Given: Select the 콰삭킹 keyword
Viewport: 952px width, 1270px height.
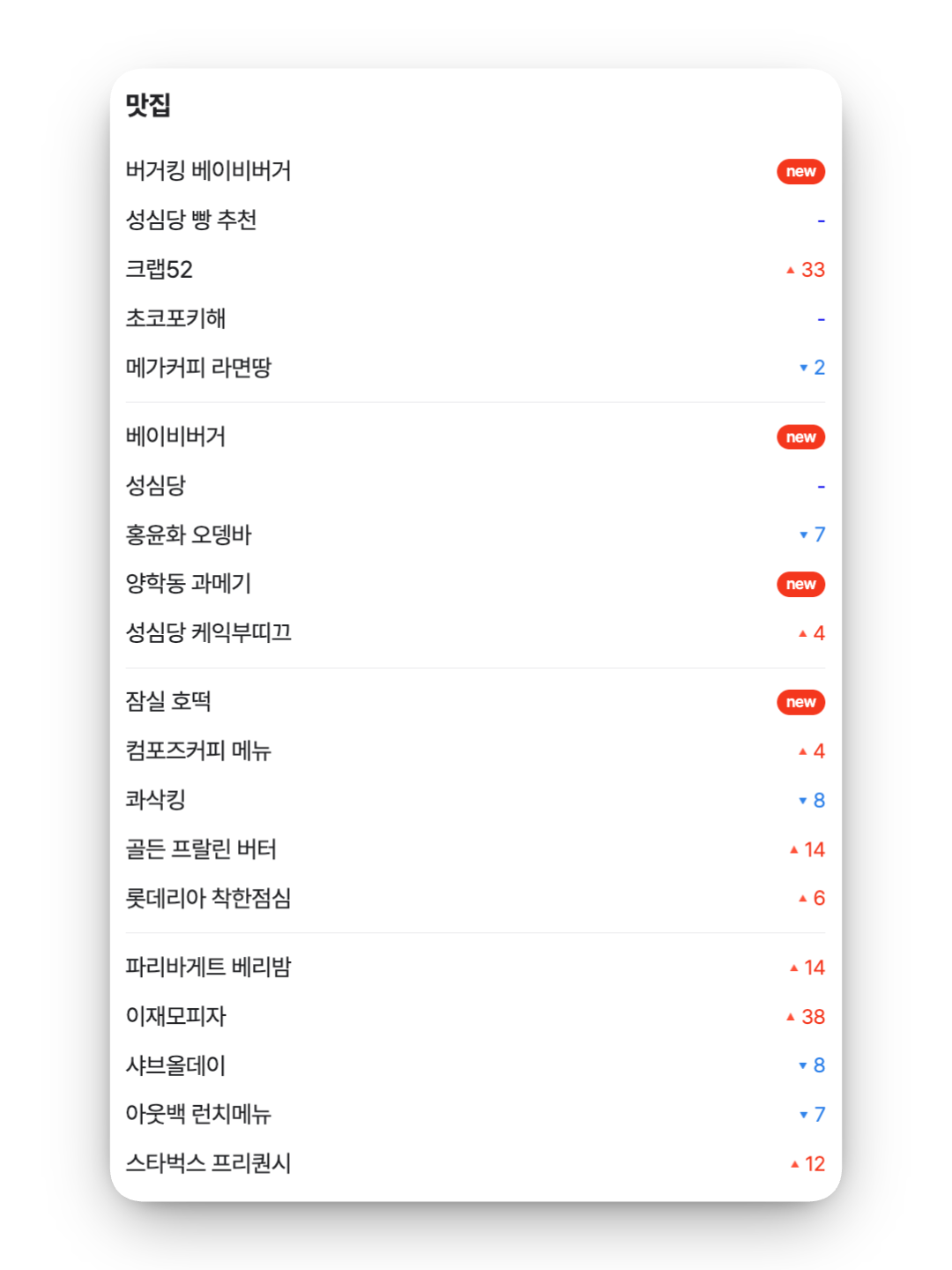Looking at the screenshot, I should [156, 800].
